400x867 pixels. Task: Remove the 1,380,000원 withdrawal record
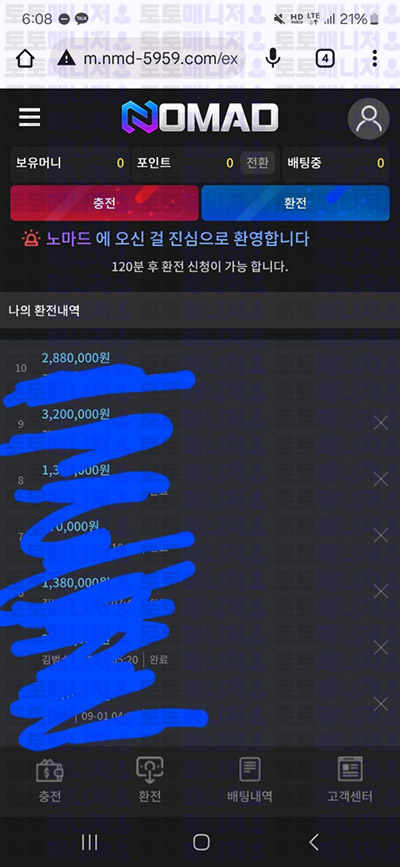(381, 591)
